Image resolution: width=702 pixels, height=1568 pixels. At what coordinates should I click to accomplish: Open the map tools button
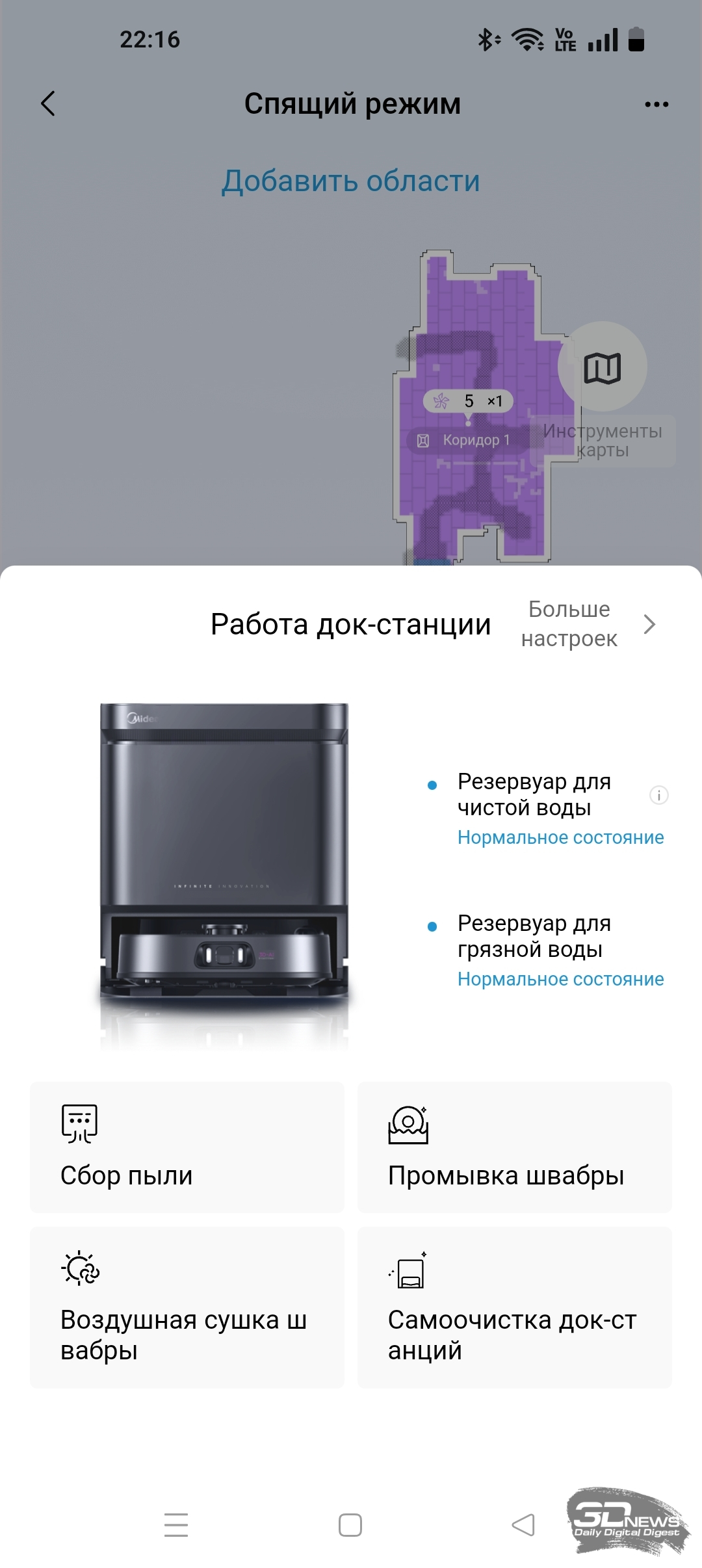tap(603, 367)
